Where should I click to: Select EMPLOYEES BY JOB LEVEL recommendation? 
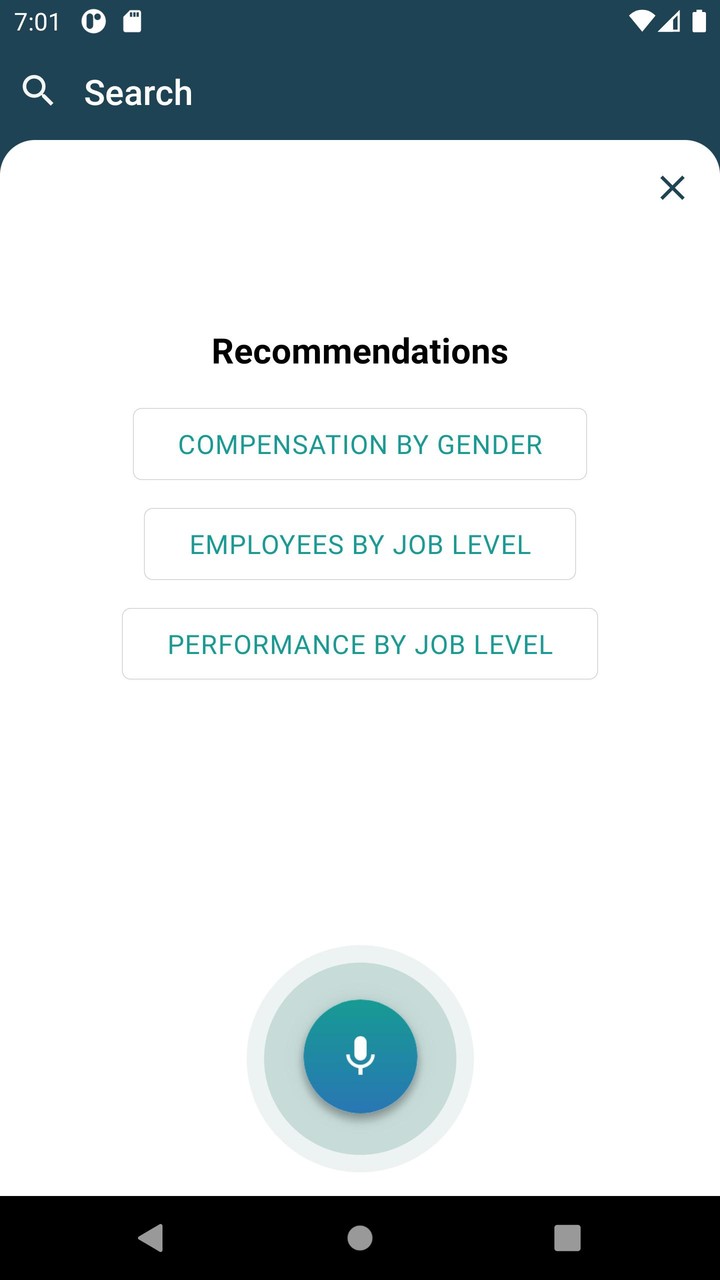click(x=359, y=544)
